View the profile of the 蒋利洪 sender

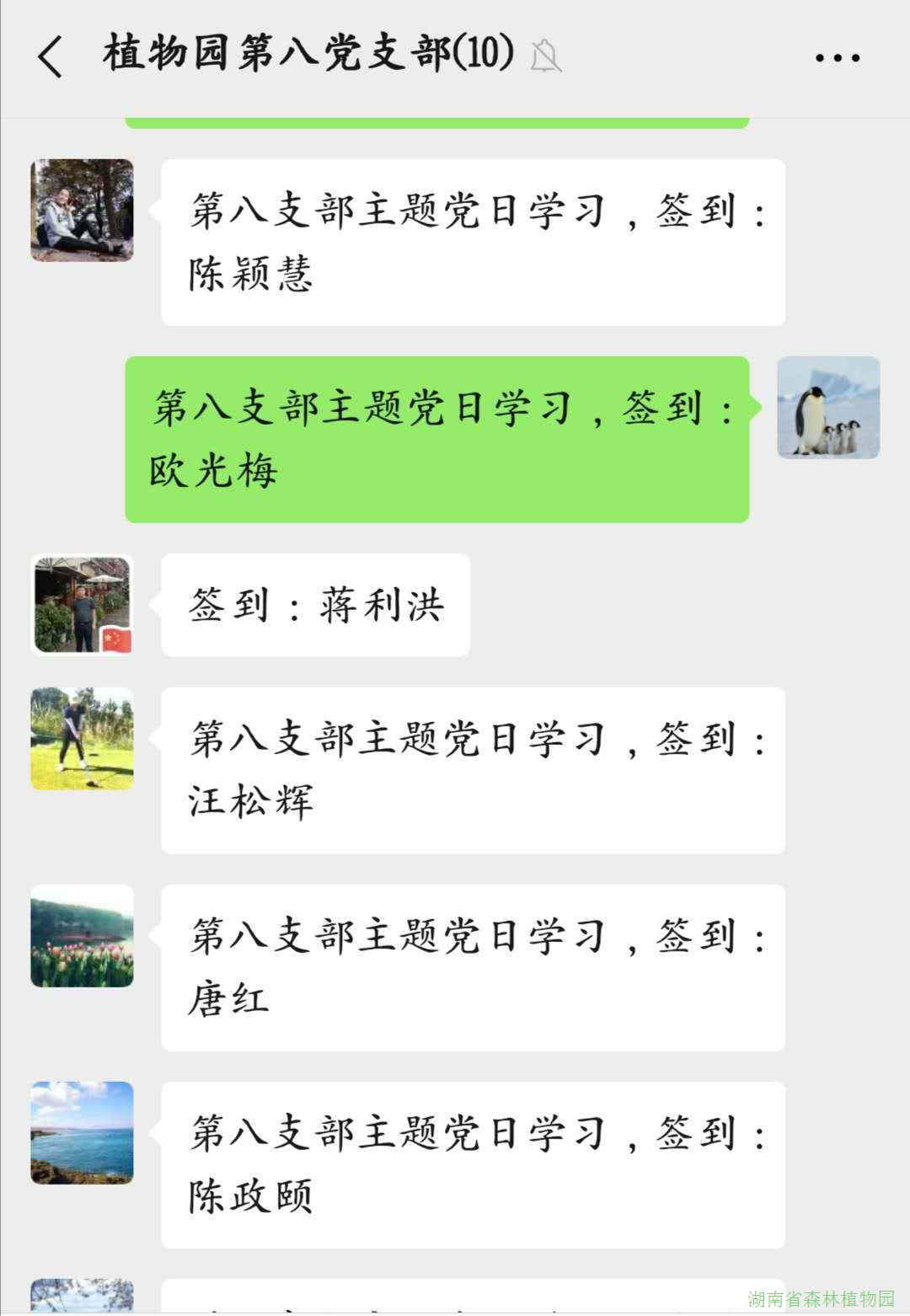click(x=82, y=604)
